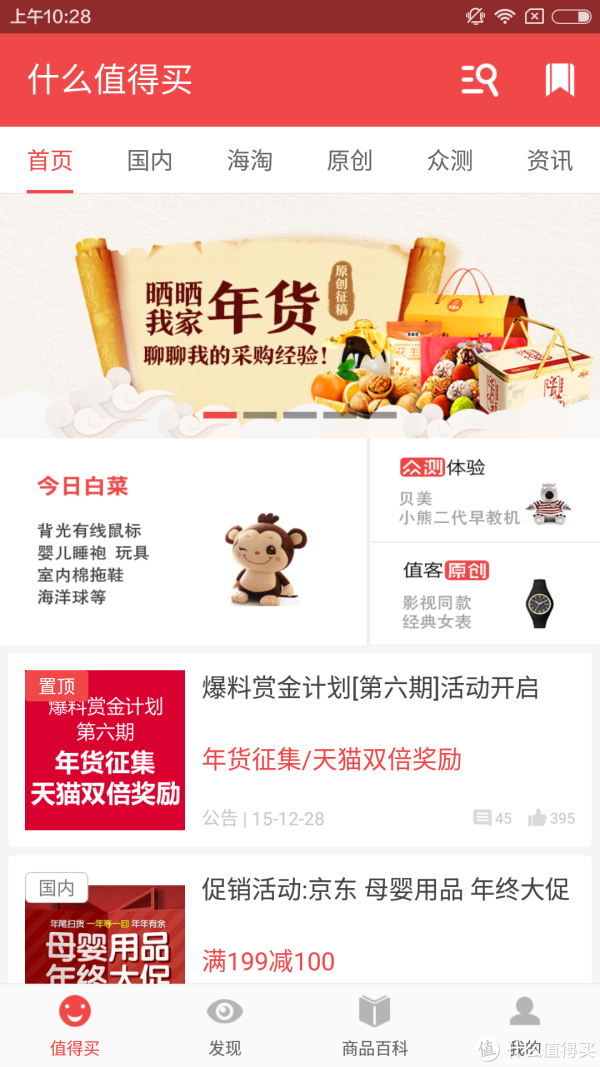
Task: Tap the 值得买 bottom tab
Action: [x=75, y=1026]
